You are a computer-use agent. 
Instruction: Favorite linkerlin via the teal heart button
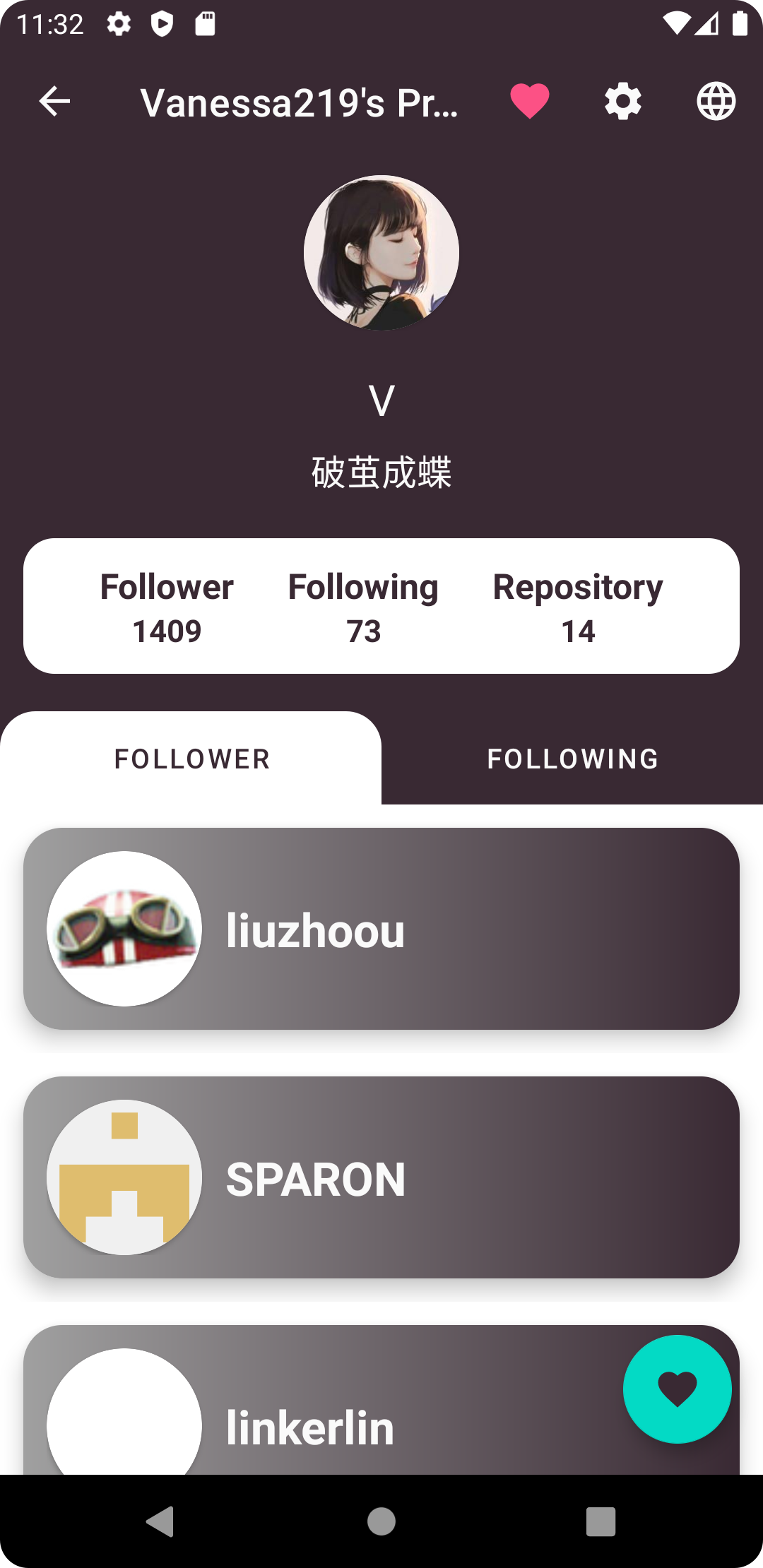coord(676,1389)
